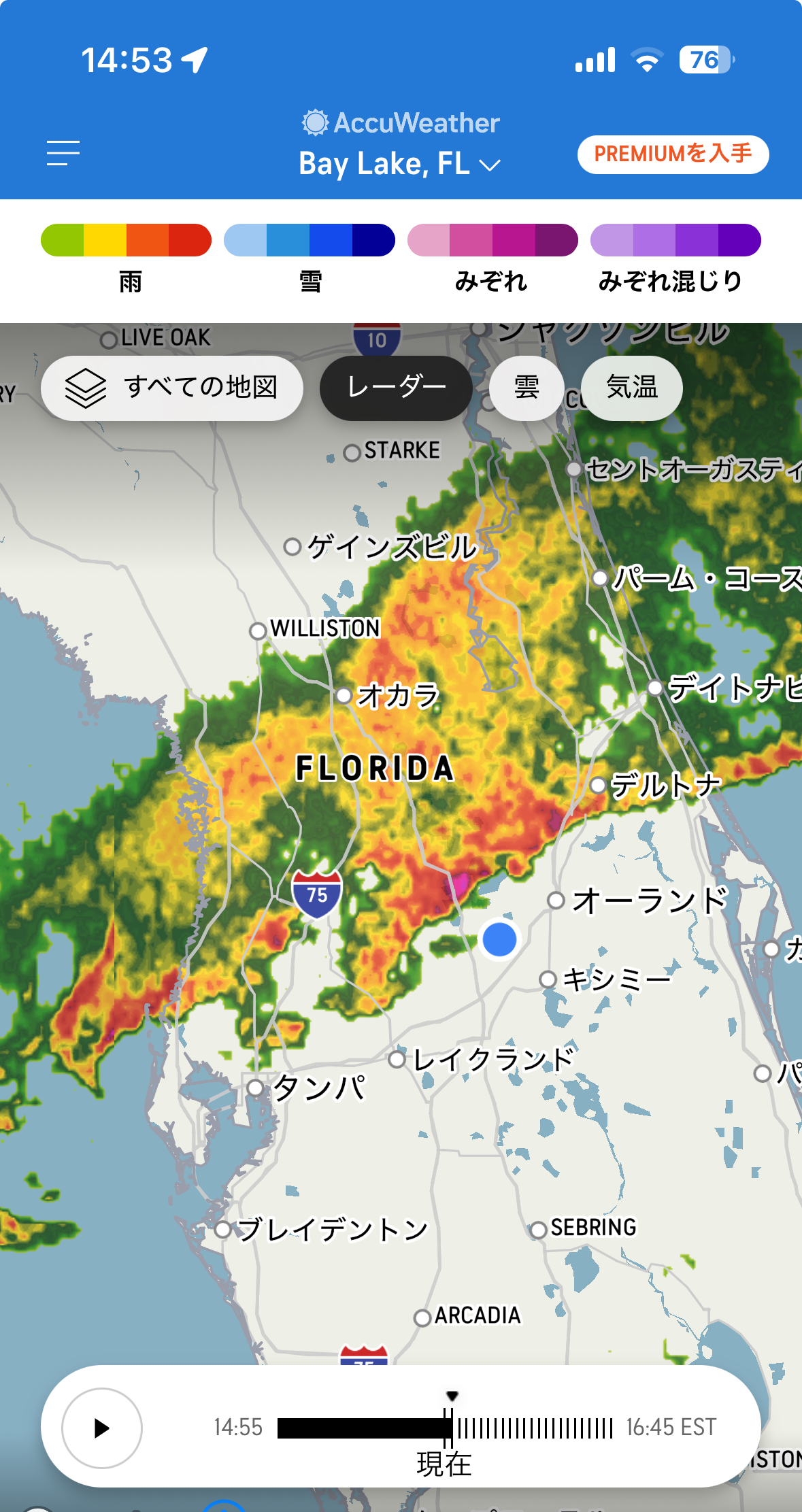Open the hamburger menu

point(63,153)
